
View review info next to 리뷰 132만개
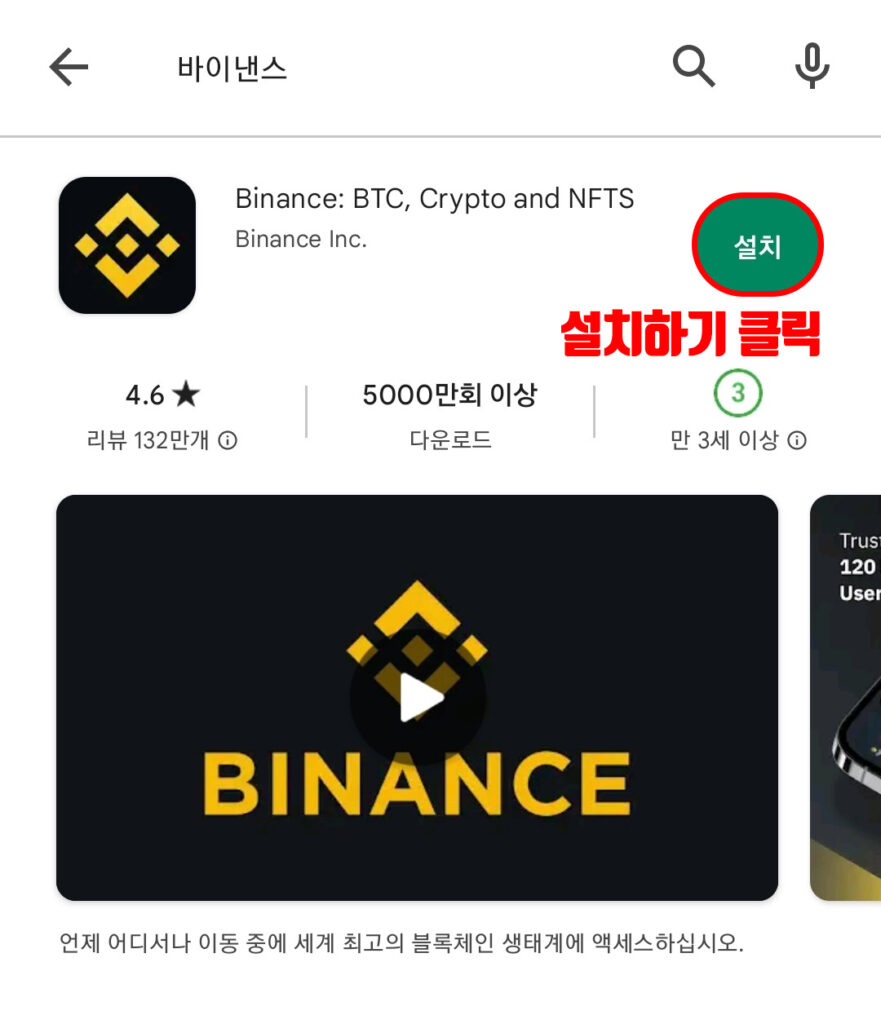(x=228, y=441)
